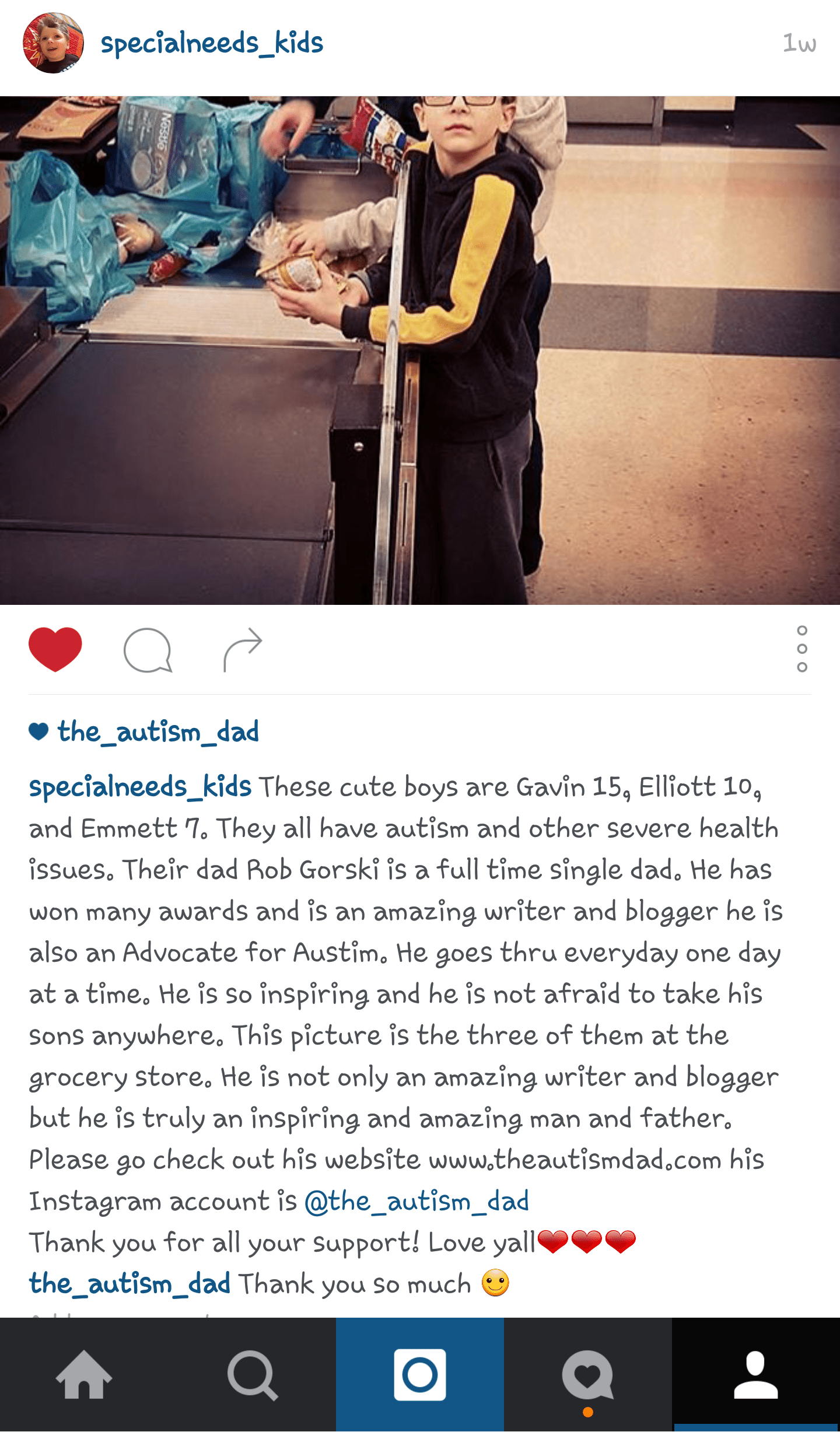840x1432 pixels.
Task: Open the camera tab
Action: [x=420, y=1375]
